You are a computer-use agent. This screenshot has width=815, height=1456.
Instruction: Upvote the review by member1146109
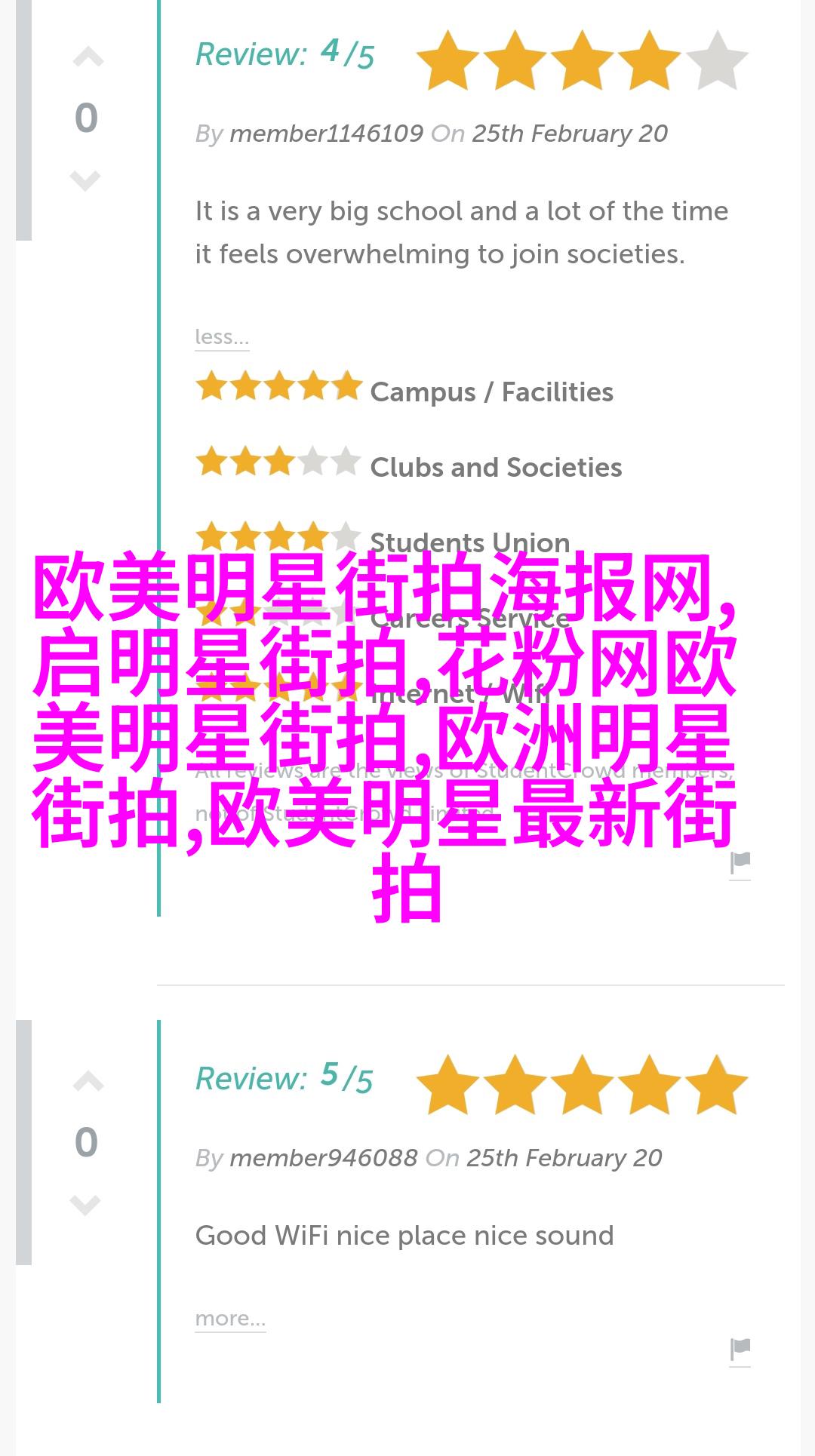(88, 58)
